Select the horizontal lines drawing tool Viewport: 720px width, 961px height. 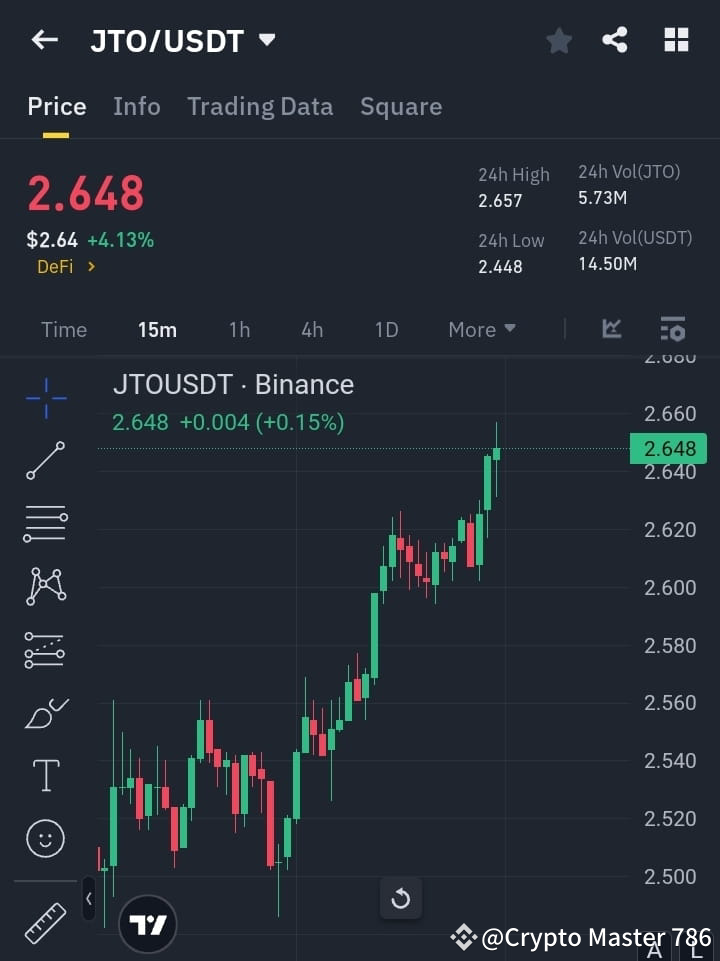click(45, 525)
